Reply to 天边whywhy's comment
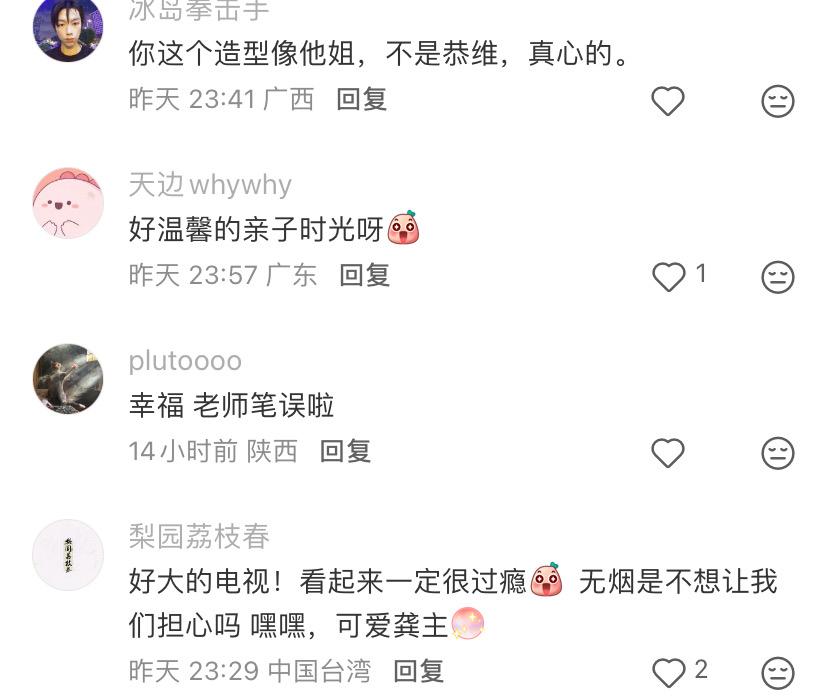This screenshot has width=828, height=699. pyautogui.click(x=364, y=275)
